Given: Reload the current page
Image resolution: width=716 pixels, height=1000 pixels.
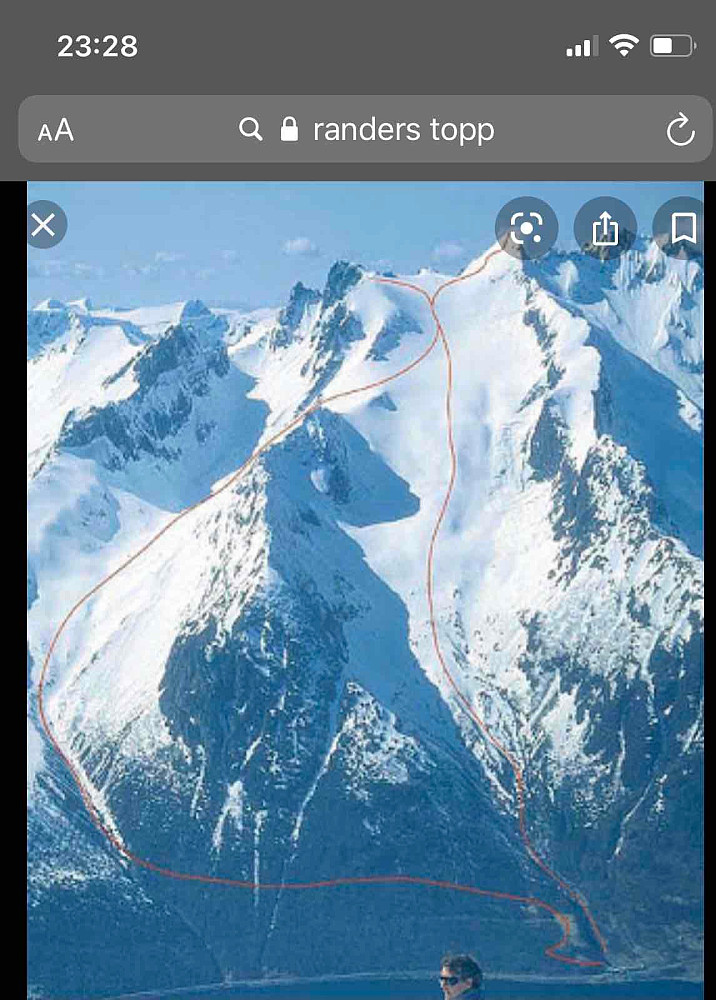Looking at the screenshot, I should pos(680,130).
